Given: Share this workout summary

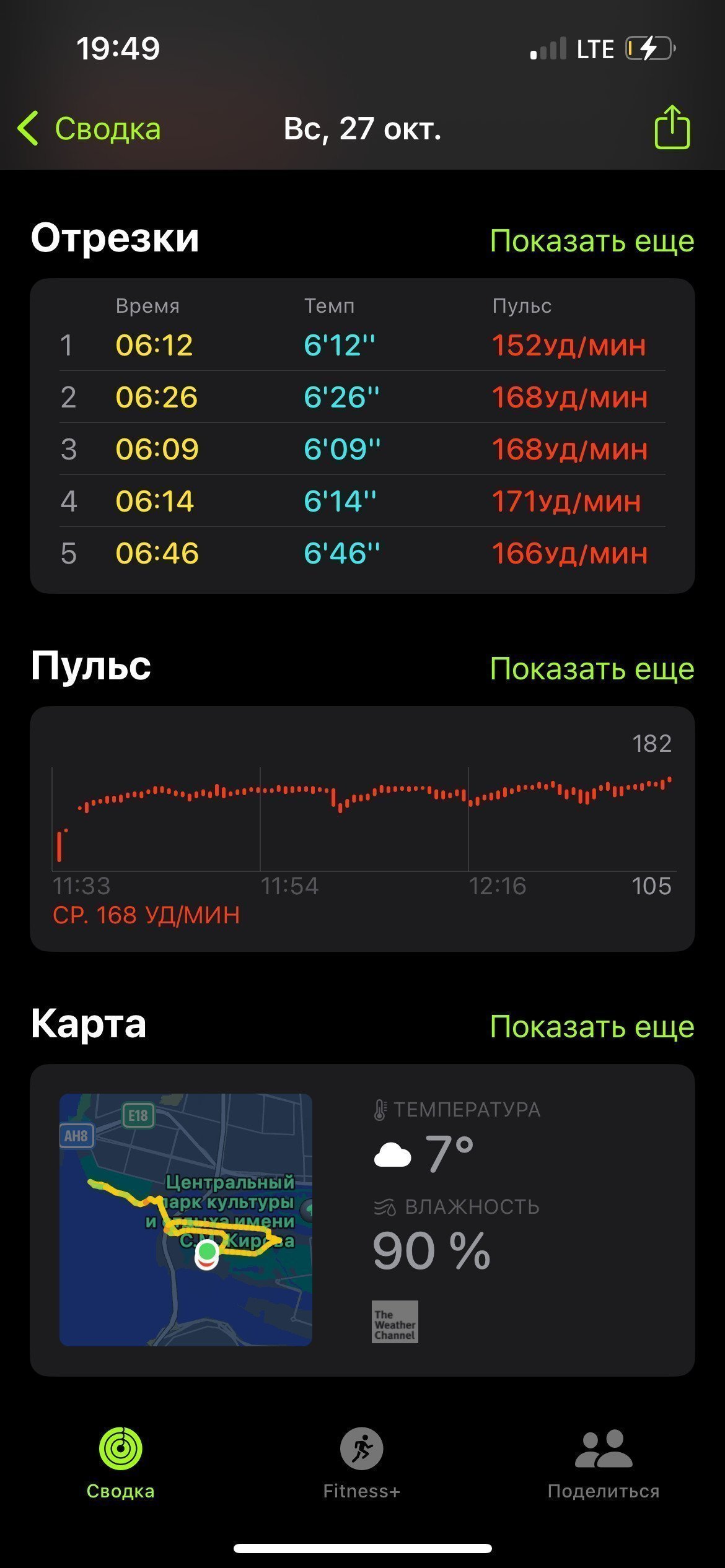Looking at the screenshot, I should coord(672,127).
